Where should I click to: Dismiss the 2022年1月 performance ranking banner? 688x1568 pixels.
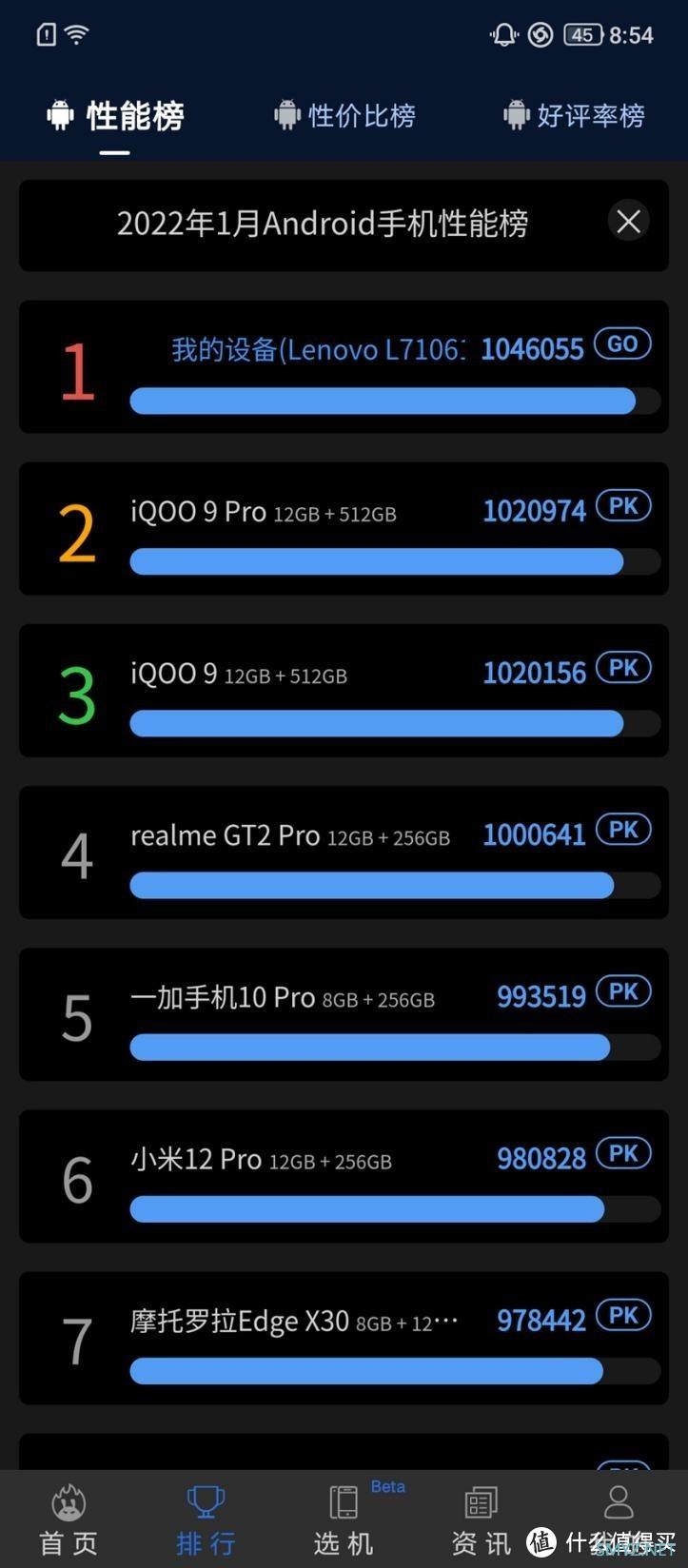coord(628,222)
